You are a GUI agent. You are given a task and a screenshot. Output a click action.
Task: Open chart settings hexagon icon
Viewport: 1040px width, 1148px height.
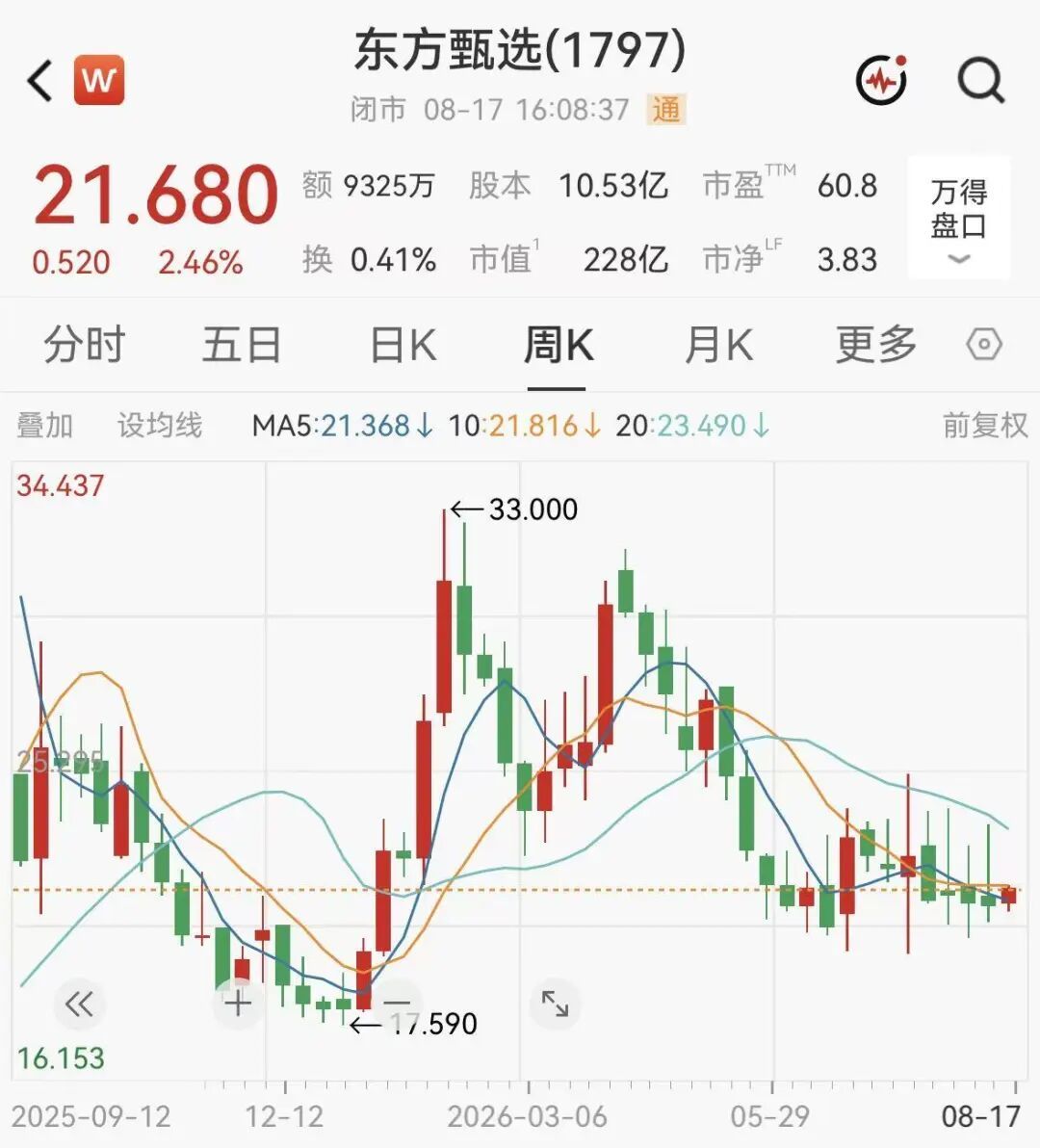983,344
